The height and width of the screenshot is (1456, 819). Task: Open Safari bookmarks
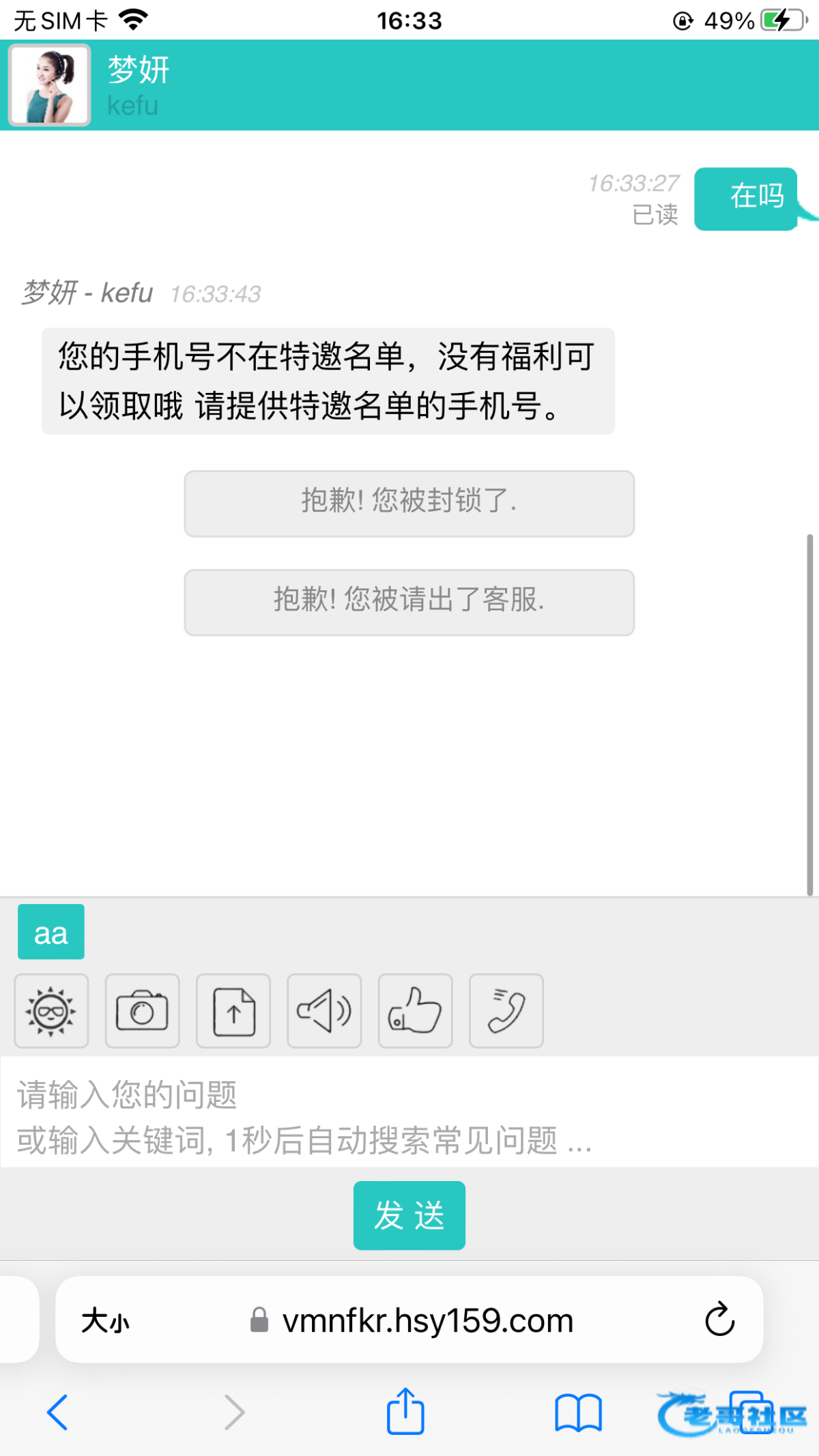(578, 1412)
